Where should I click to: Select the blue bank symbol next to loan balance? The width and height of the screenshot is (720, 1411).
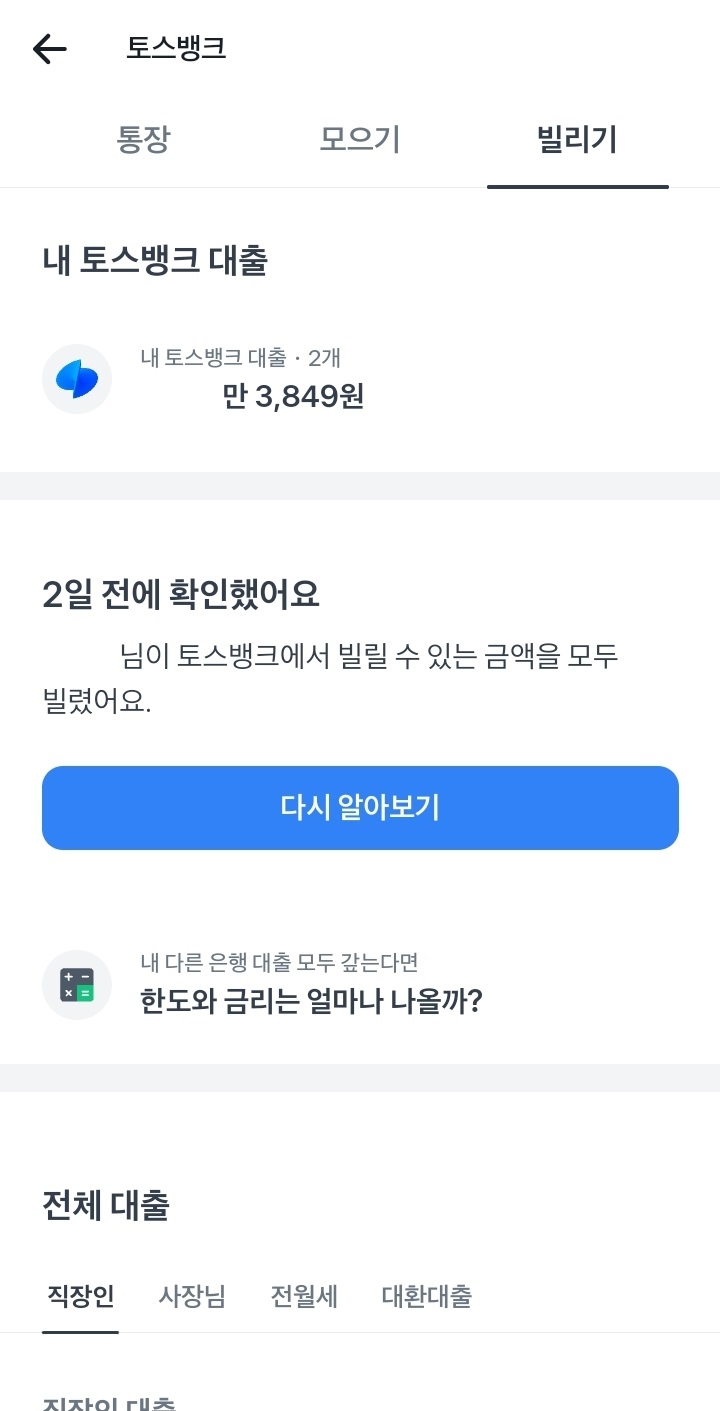tap(77, 378)
